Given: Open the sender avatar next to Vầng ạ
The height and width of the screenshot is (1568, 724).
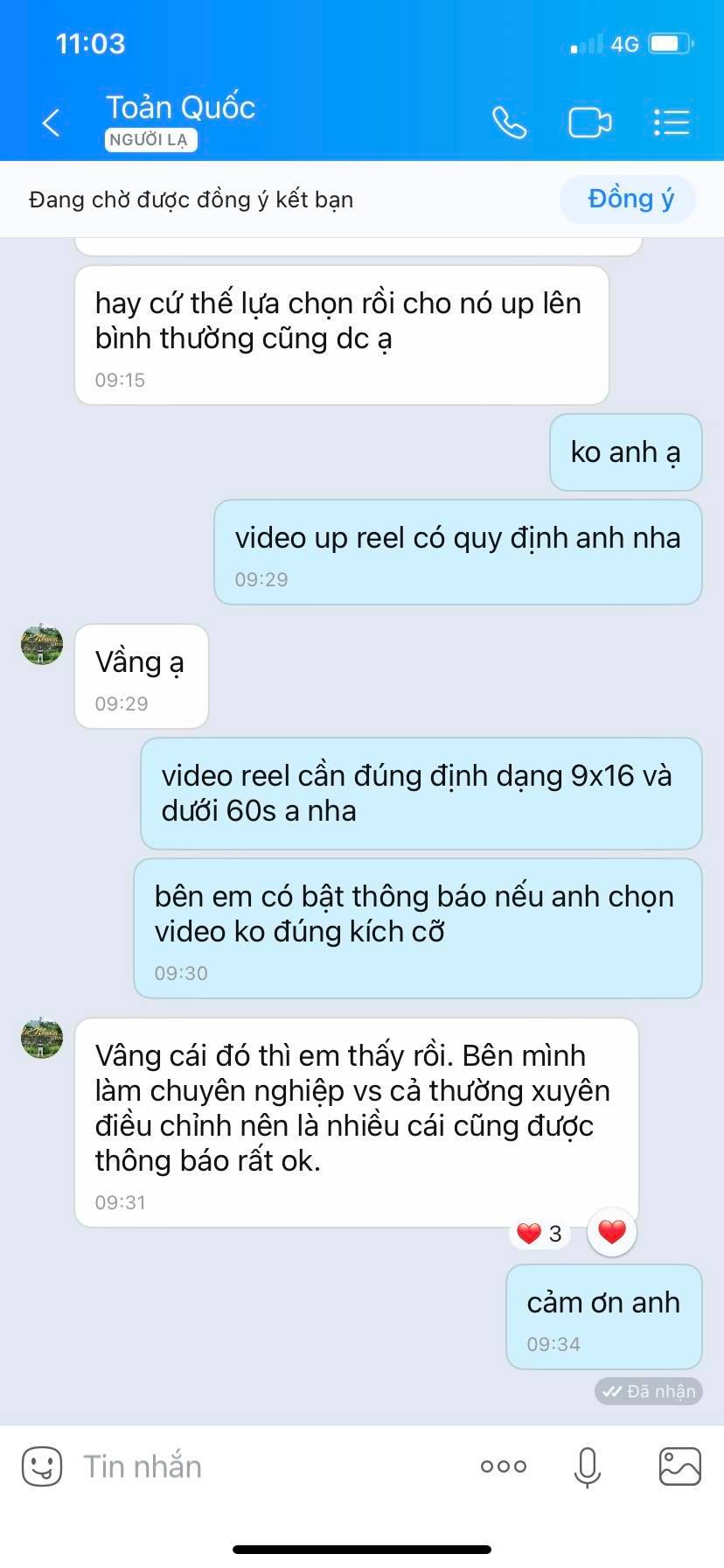Looking at the screenshot, I should [42, 645].
